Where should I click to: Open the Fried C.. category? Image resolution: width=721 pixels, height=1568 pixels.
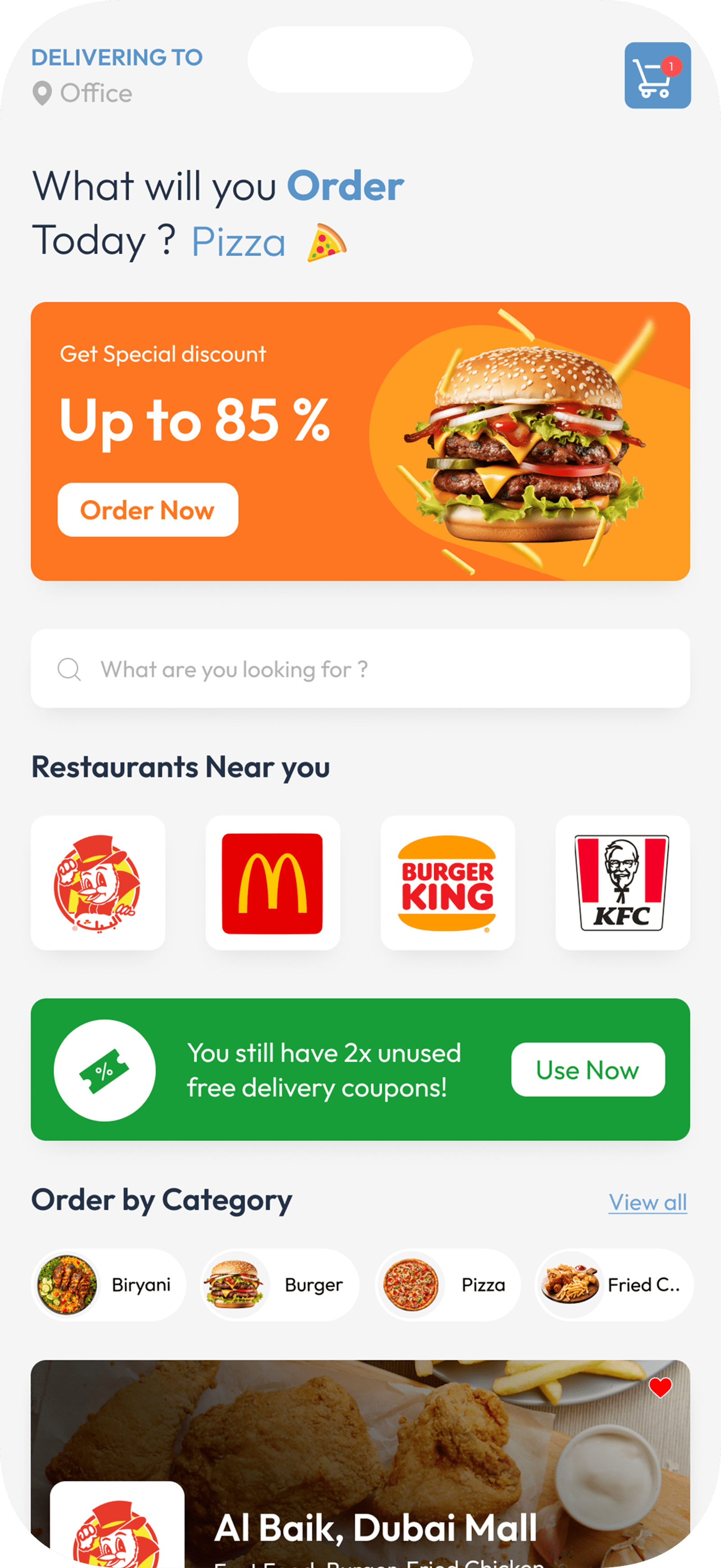(613, 1285)
